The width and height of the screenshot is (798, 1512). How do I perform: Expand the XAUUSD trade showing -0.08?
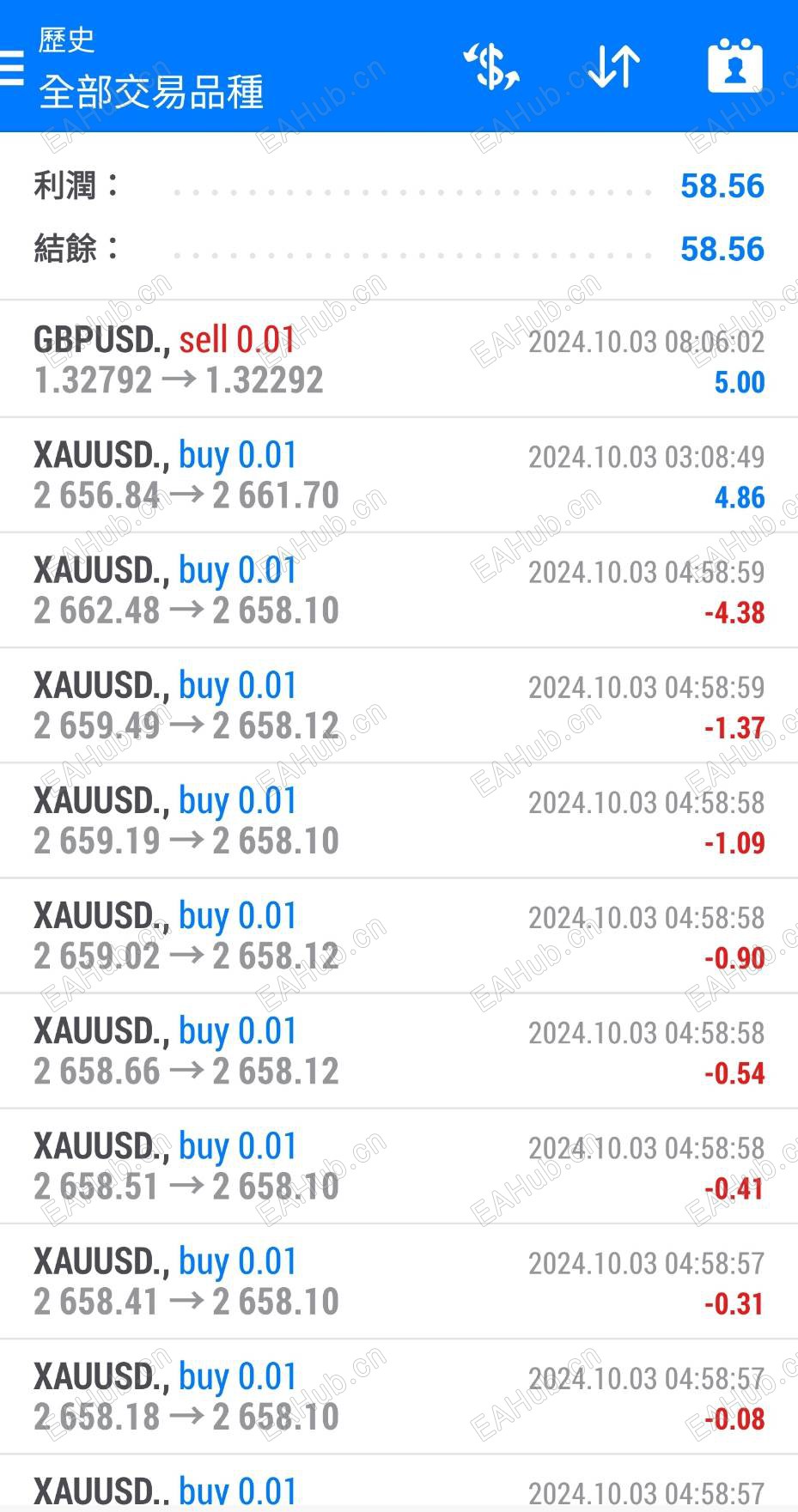[399, 1396]
